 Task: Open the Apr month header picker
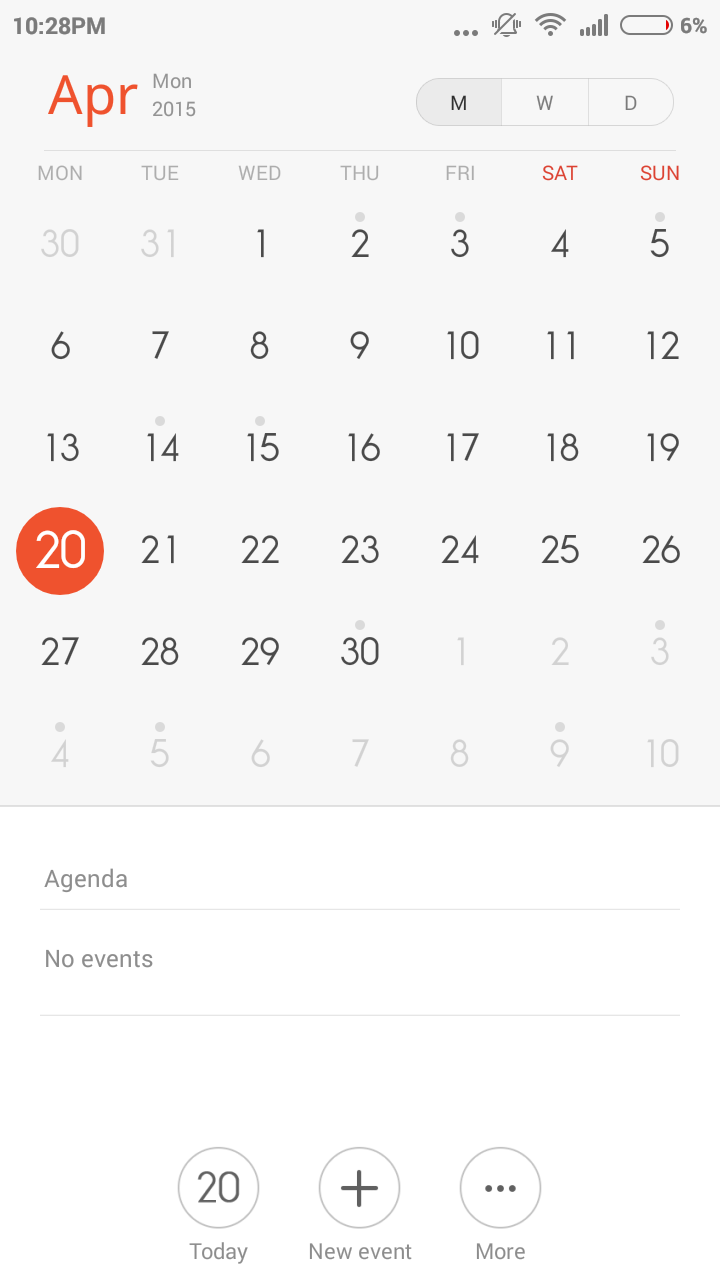coord(93,96)
